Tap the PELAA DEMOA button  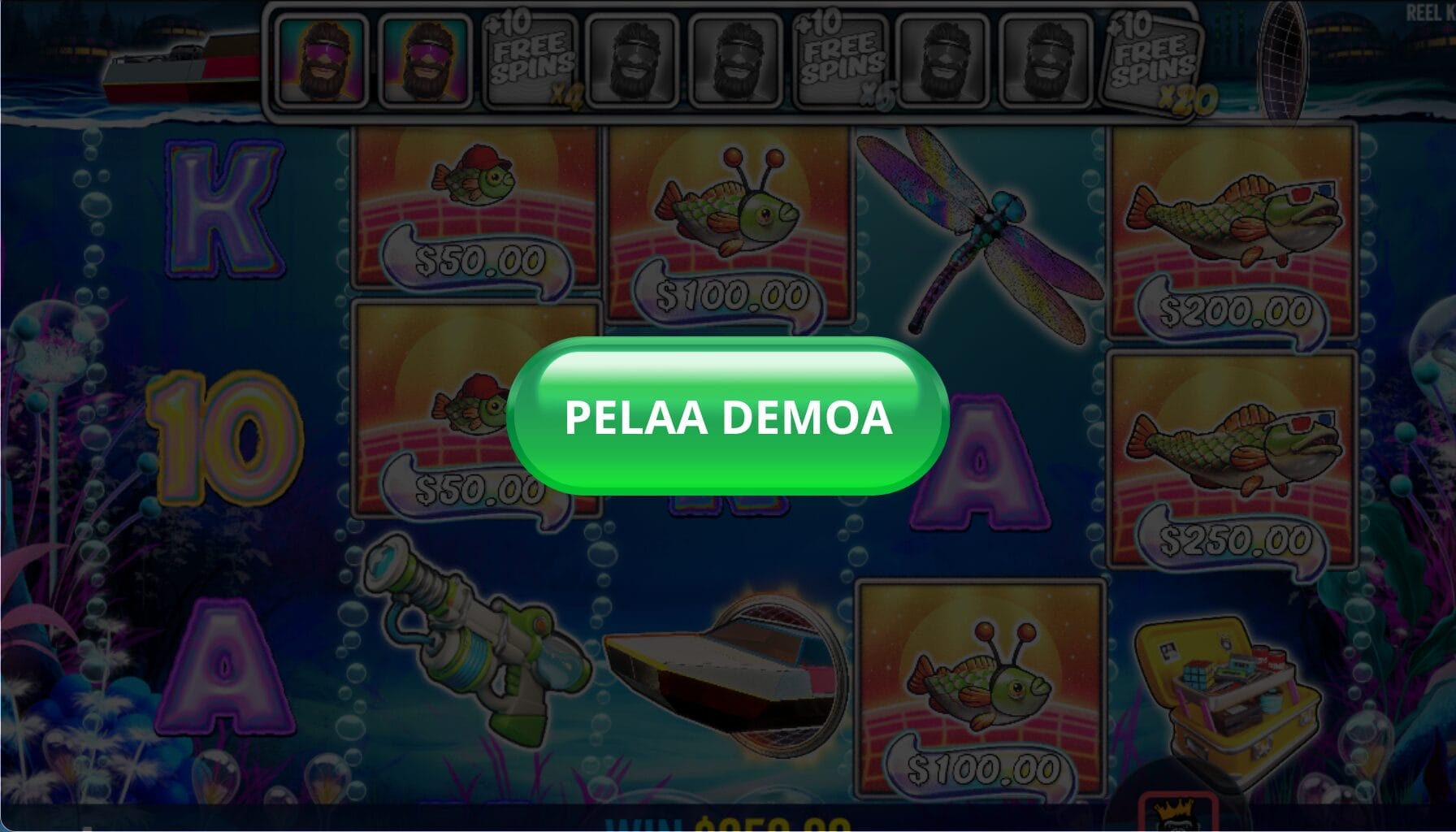[728, 416]
